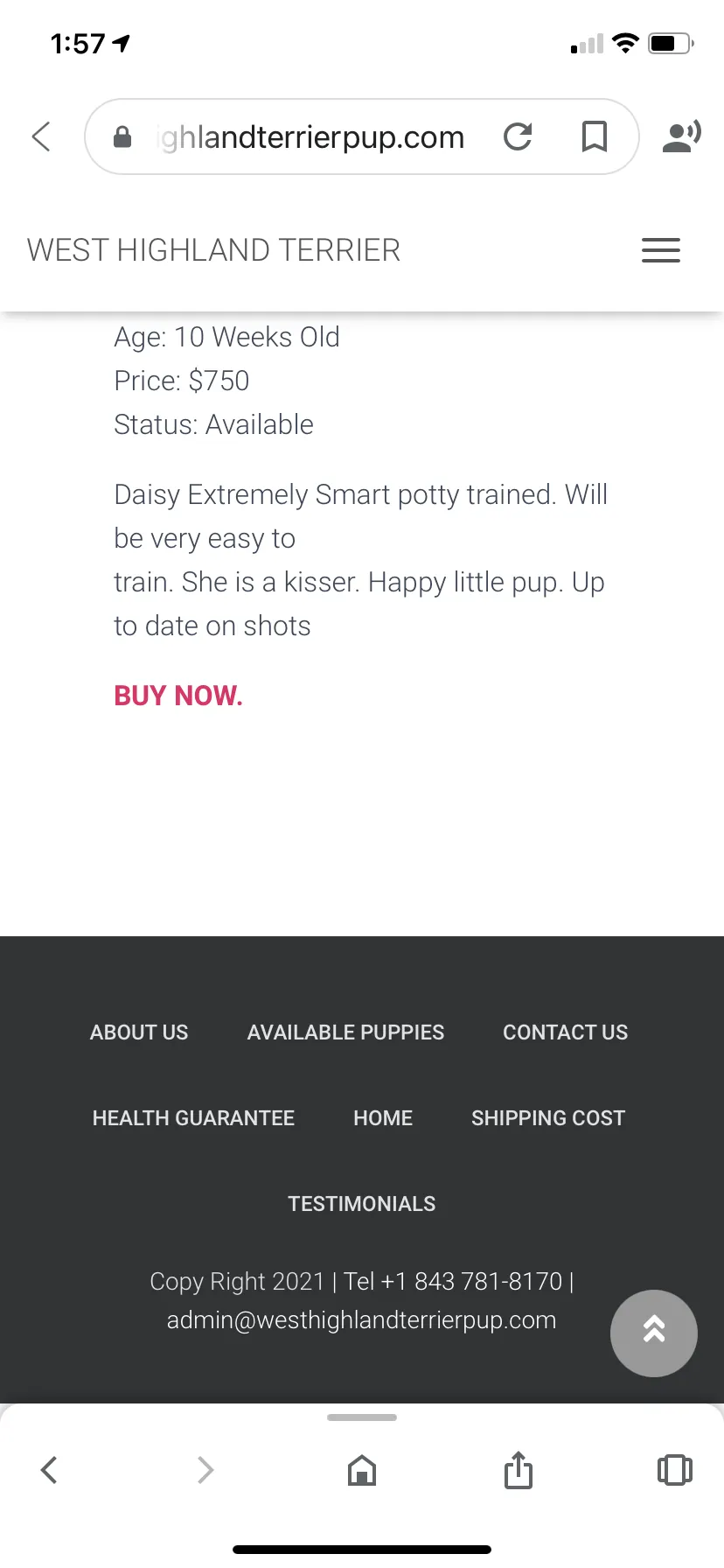Bookmark this page
The height and width of the screenshot is (1568, 724).
tap(595, 136)
